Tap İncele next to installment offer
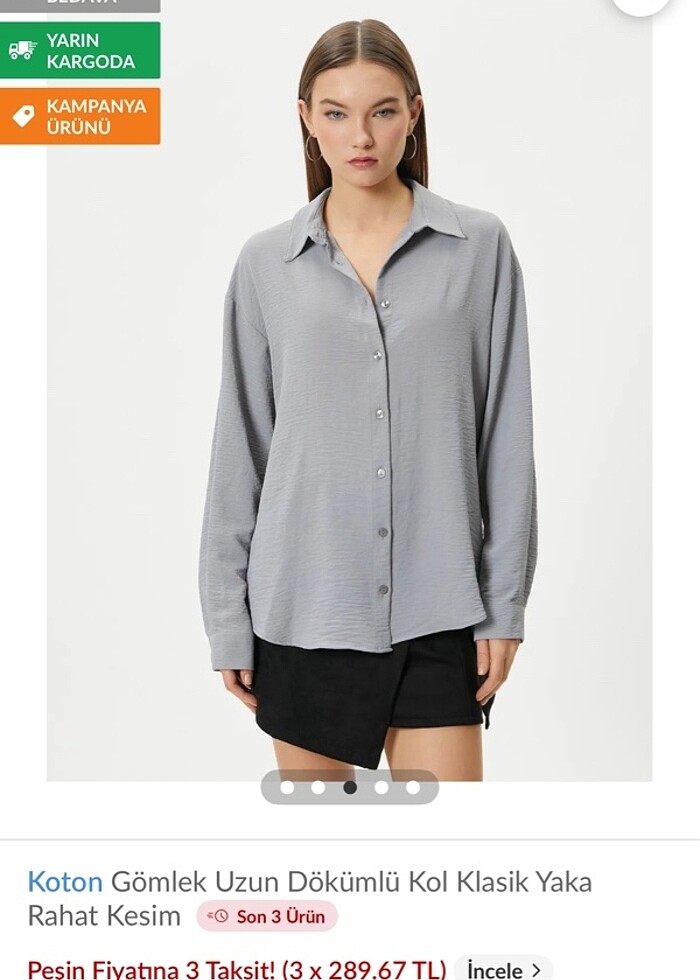 point(504,968)
